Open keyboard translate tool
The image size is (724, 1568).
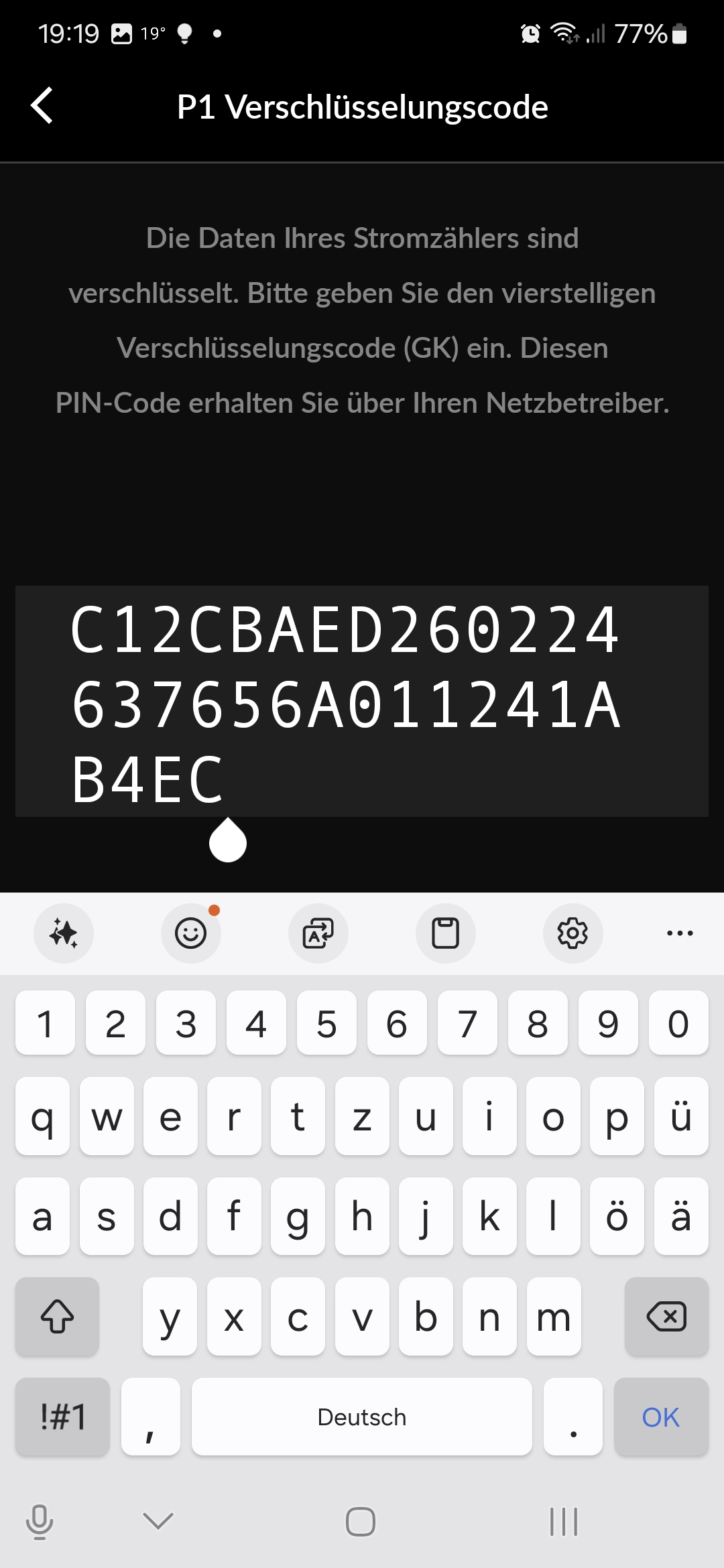pos(318,933)
